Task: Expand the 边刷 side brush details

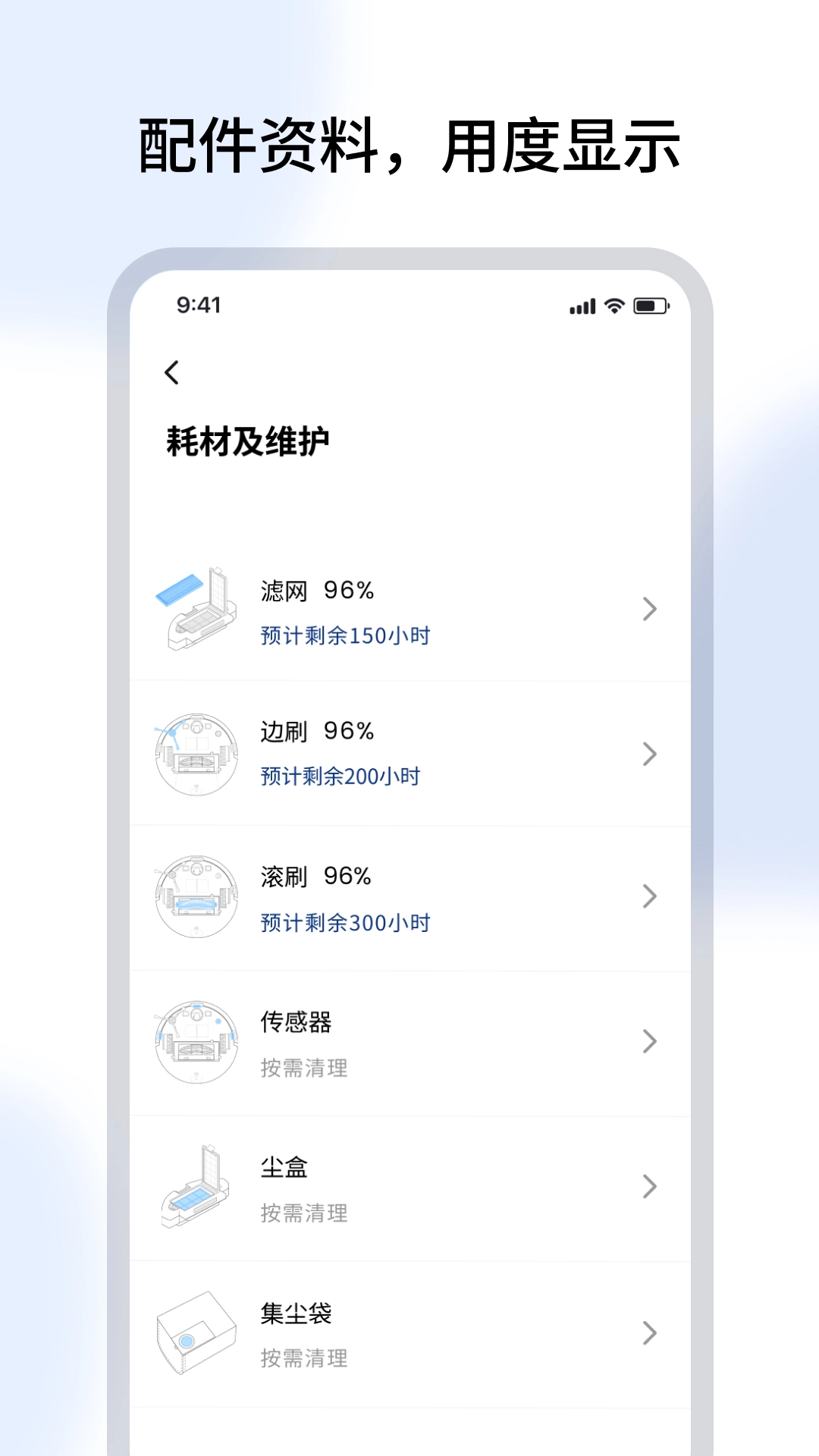Action: 650,754
